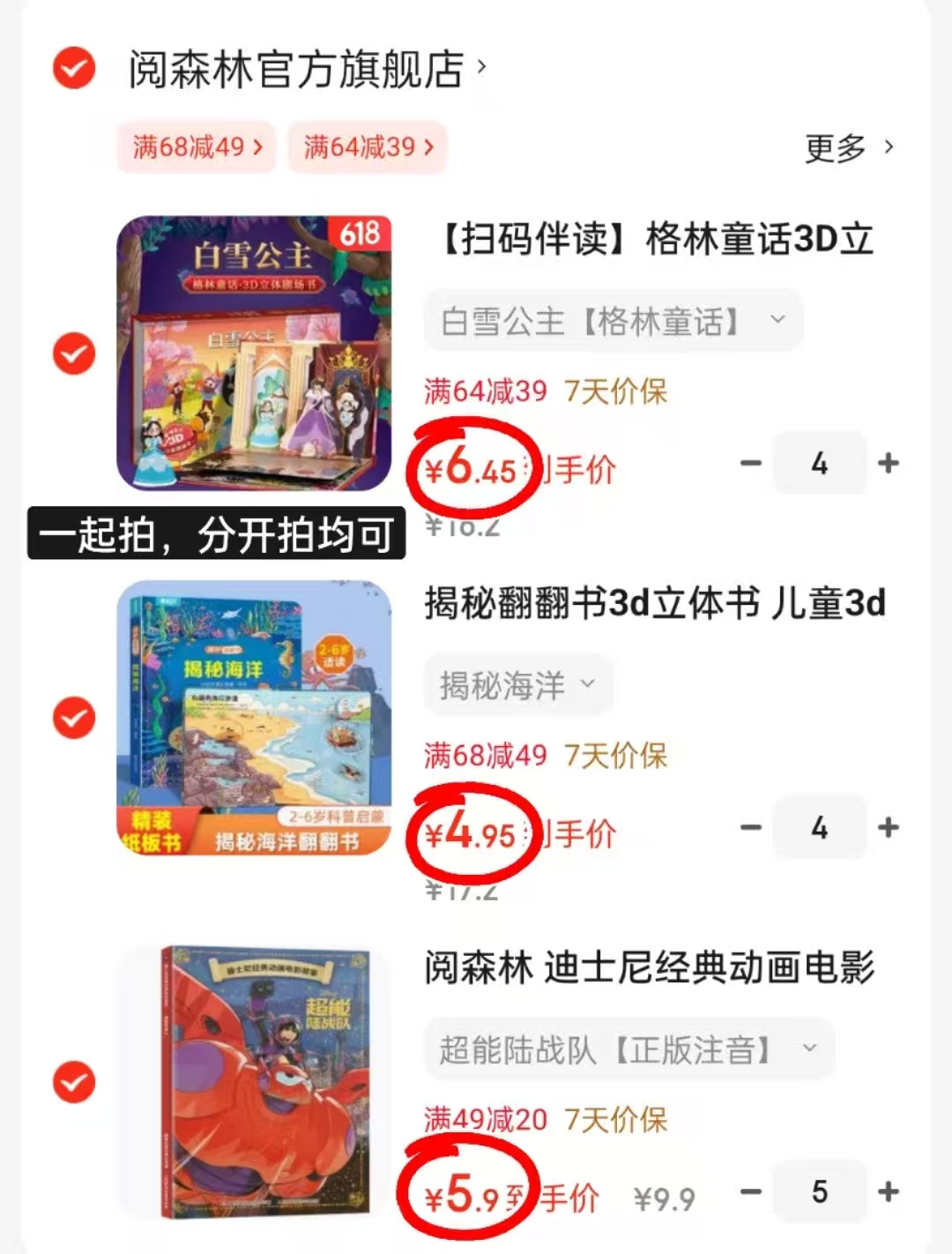Check the 揭秘海洋 product selection circle

(74, 717)
